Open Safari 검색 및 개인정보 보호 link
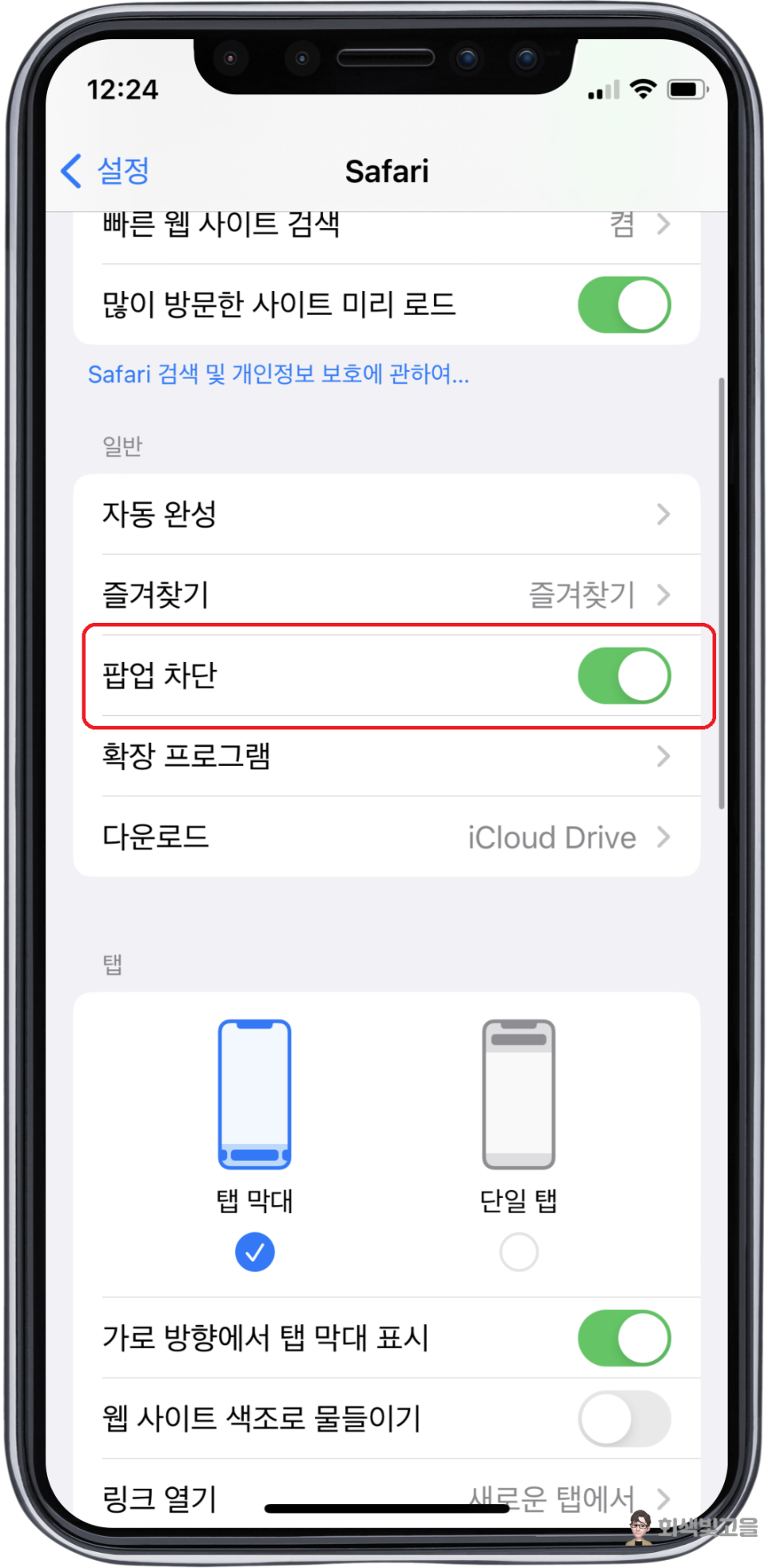Screen dimensions: 772x1568 (x=278, y=373)
